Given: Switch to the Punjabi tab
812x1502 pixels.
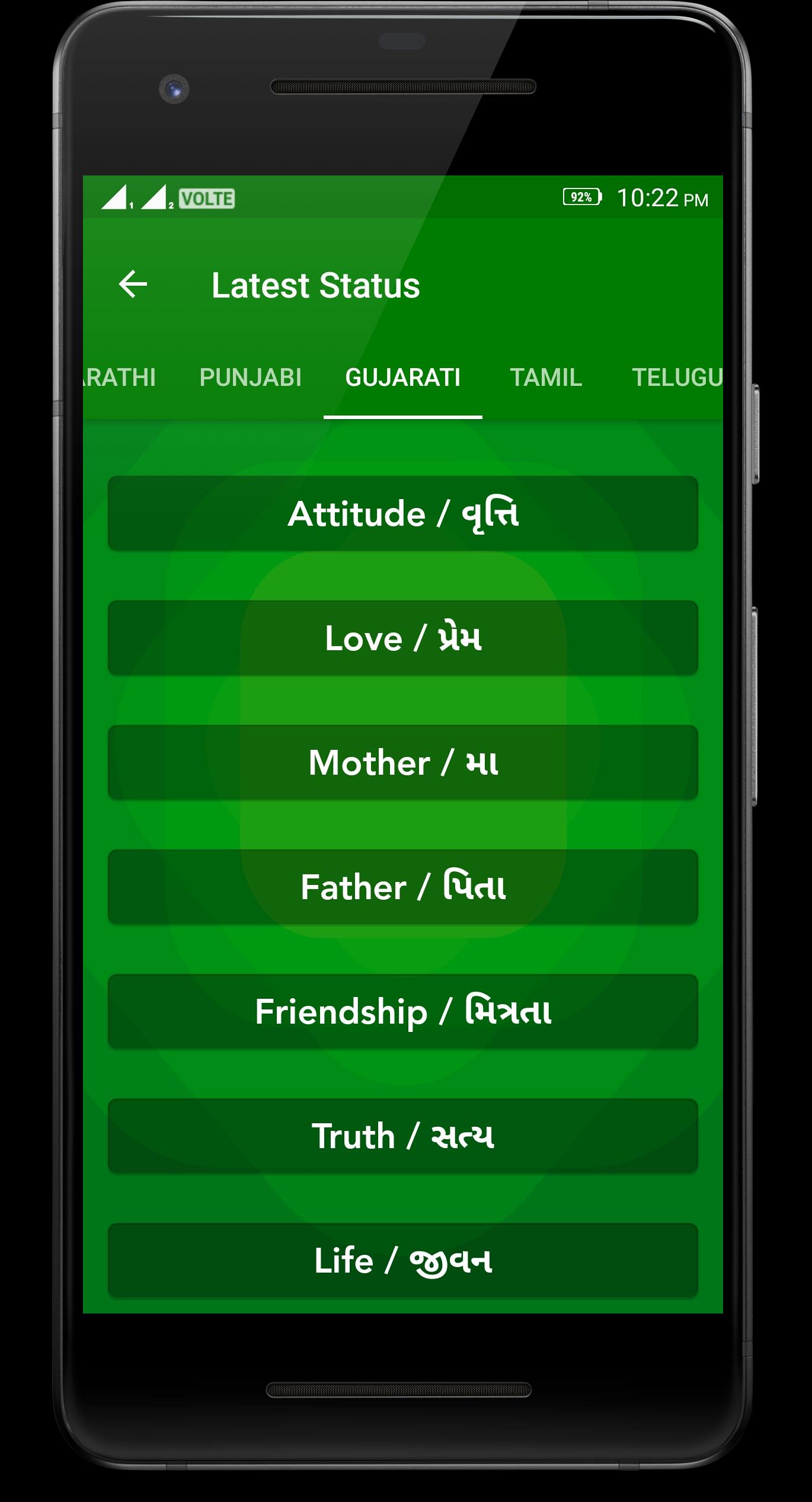Looking at the screenshot, I should [x=250, y=378].
